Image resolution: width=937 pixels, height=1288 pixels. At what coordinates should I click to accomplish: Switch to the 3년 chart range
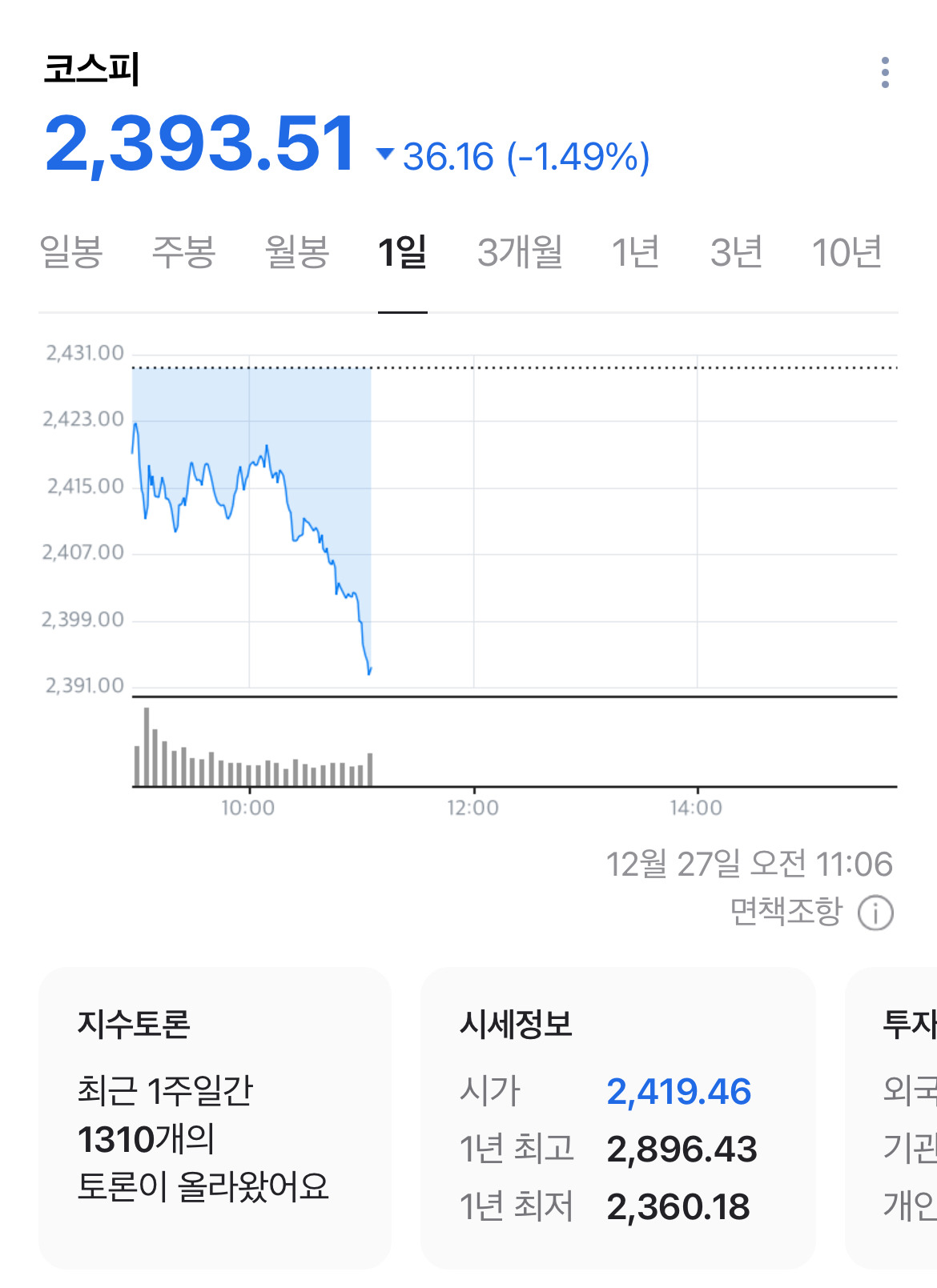(x=736, y=252)
